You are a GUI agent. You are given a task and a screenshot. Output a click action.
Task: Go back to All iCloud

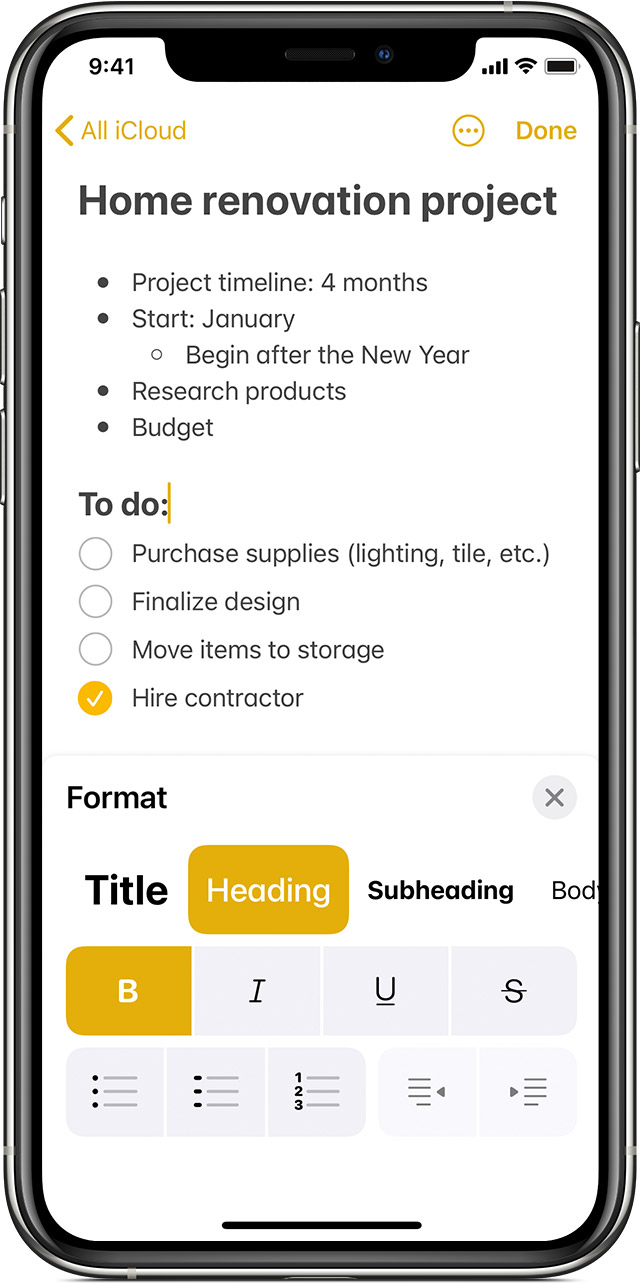pos(120,131)
